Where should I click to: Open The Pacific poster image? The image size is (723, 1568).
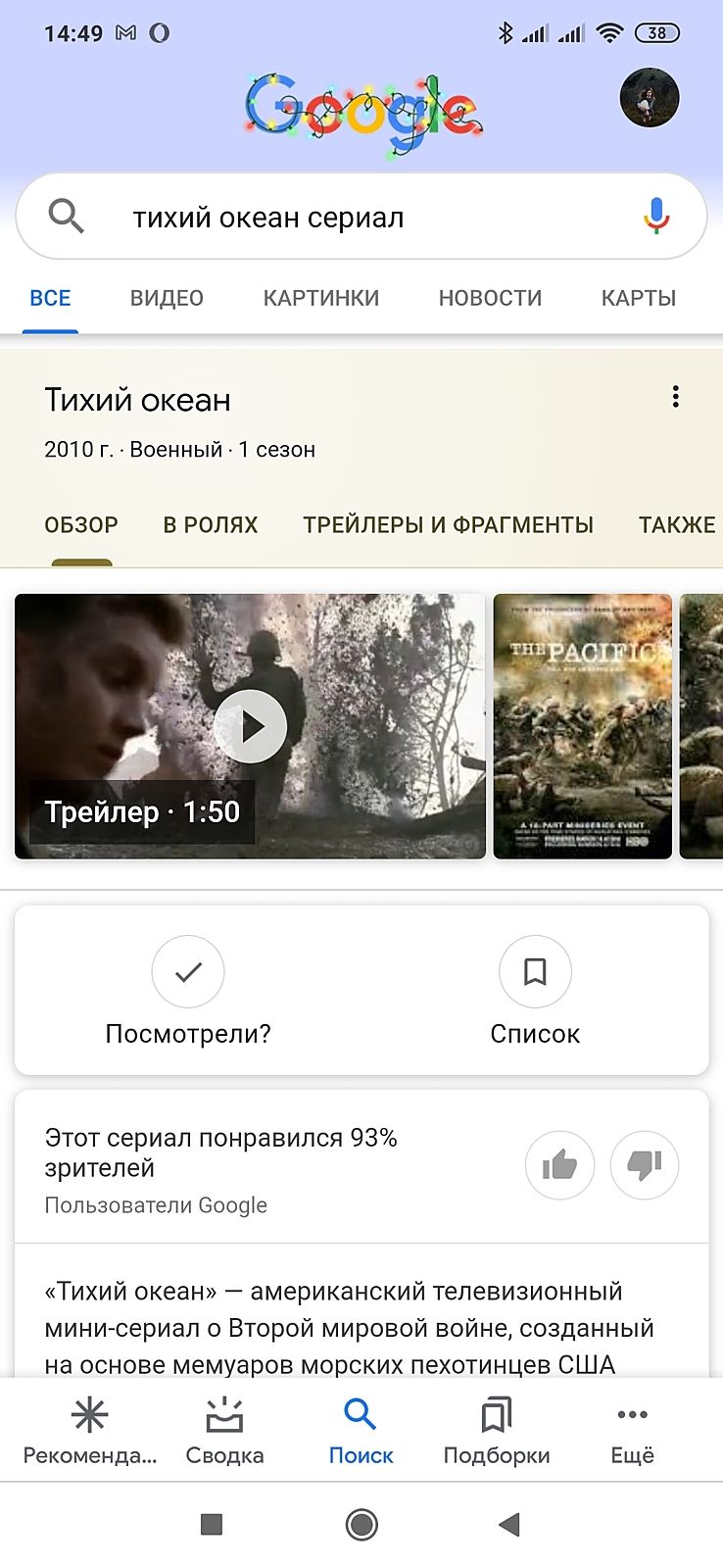[x=583, y=726]
